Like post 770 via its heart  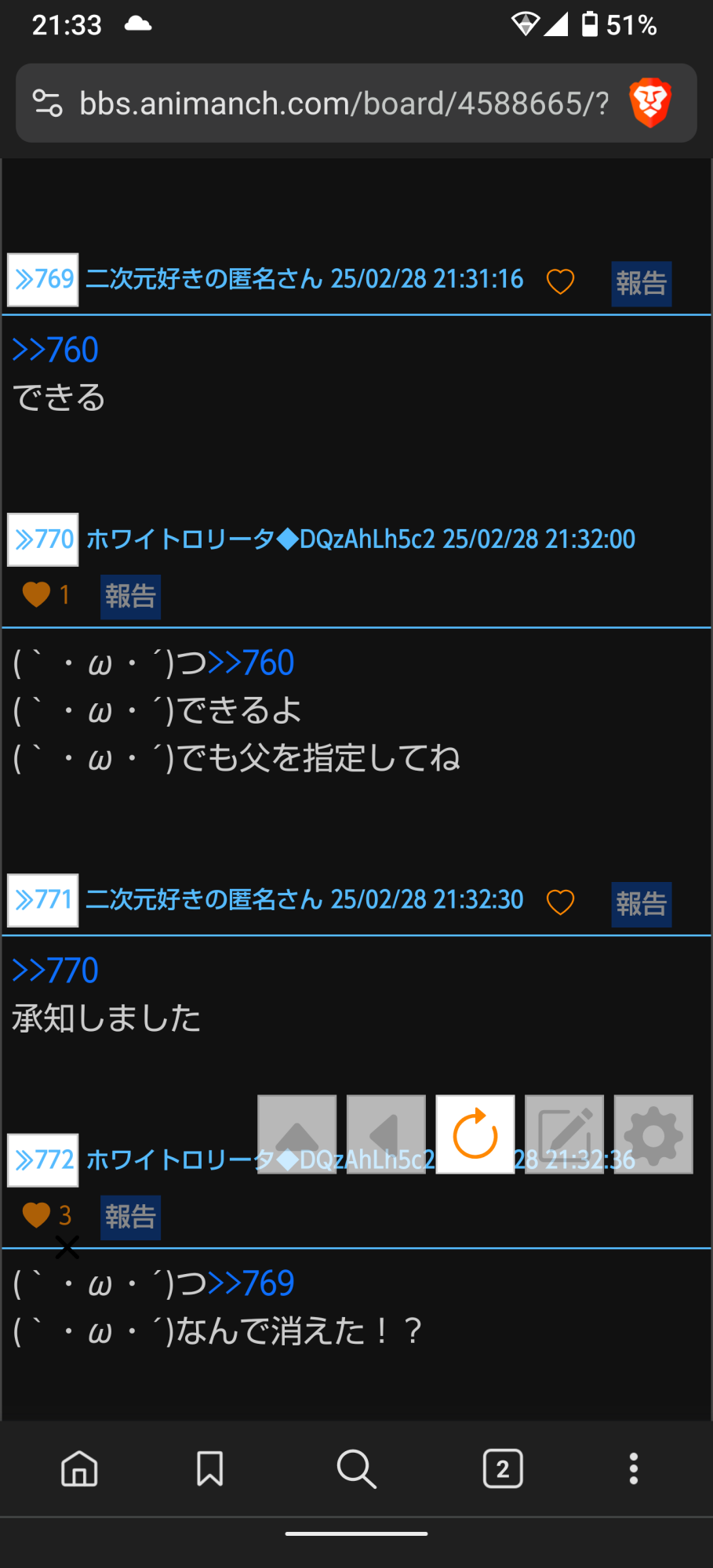[x=36, y=595]
